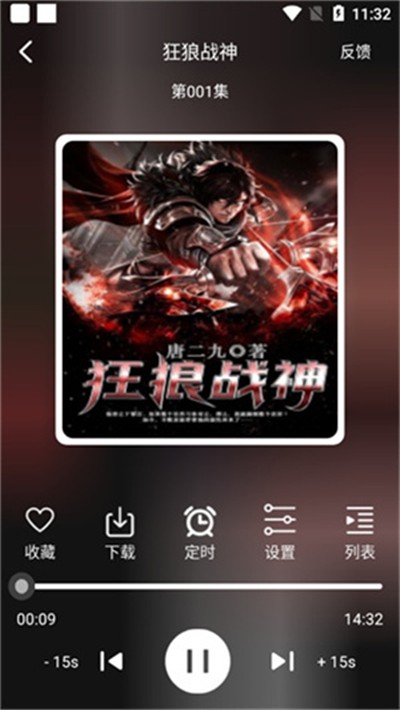
Task: Skip to the previous episode
Action: tap(111, 662)
